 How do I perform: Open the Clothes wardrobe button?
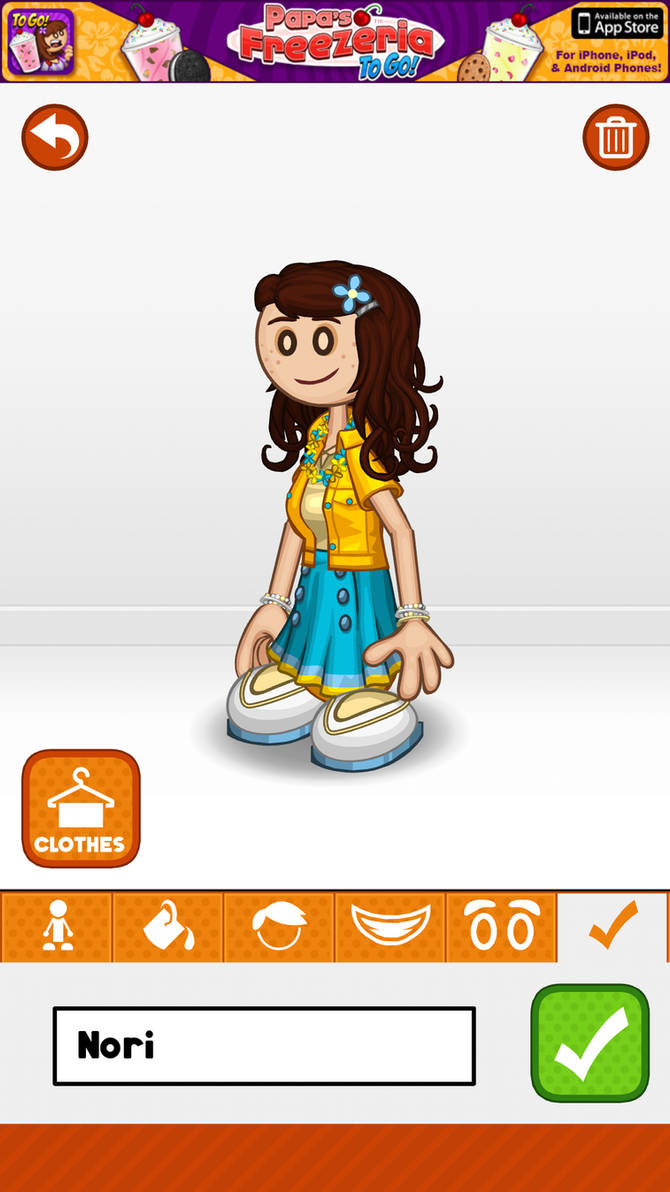[81, 808]
